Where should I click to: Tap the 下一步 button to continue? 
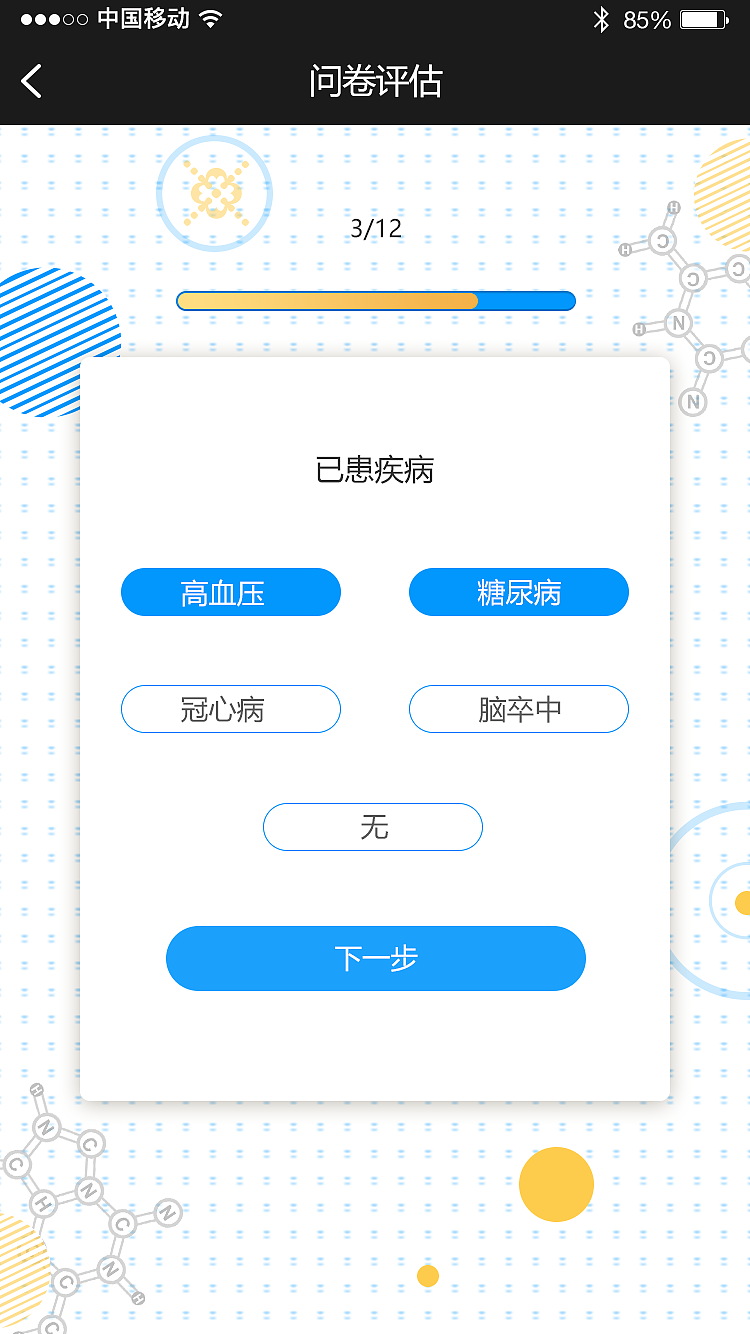click(x=375, y=958)
